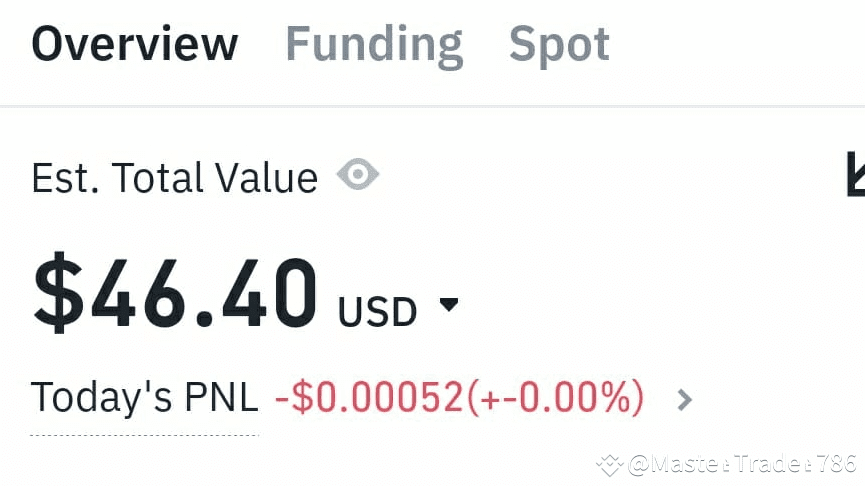Open Today's PNL details

(x=684, y=401)
